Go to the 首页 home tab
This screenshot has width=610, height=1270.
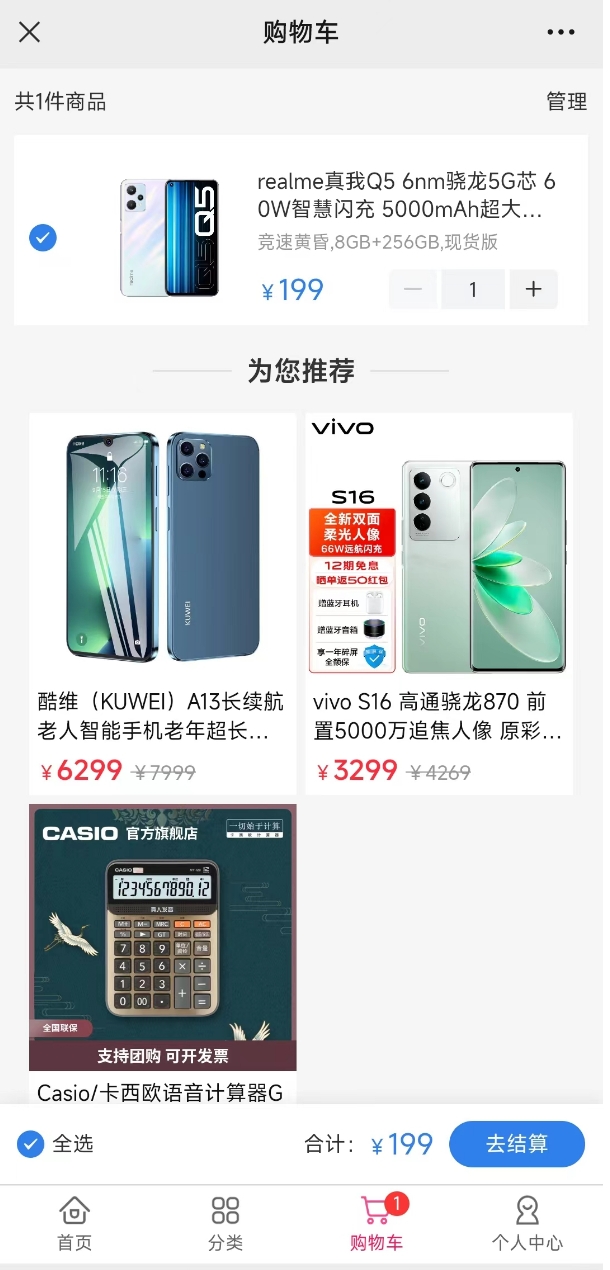[x=75, y=1224]
